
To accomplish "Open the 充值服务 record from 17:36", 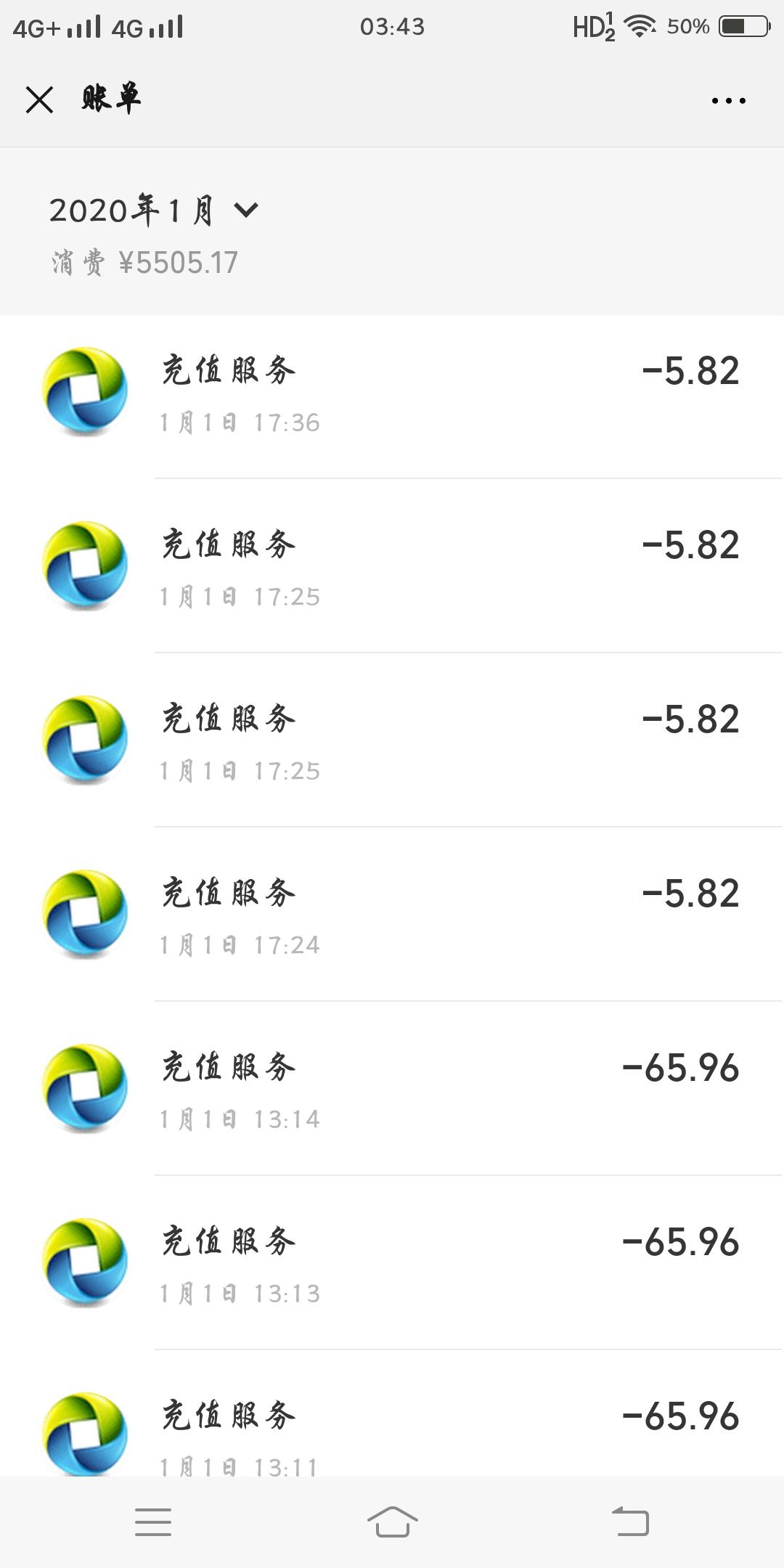I will (392, 393).
